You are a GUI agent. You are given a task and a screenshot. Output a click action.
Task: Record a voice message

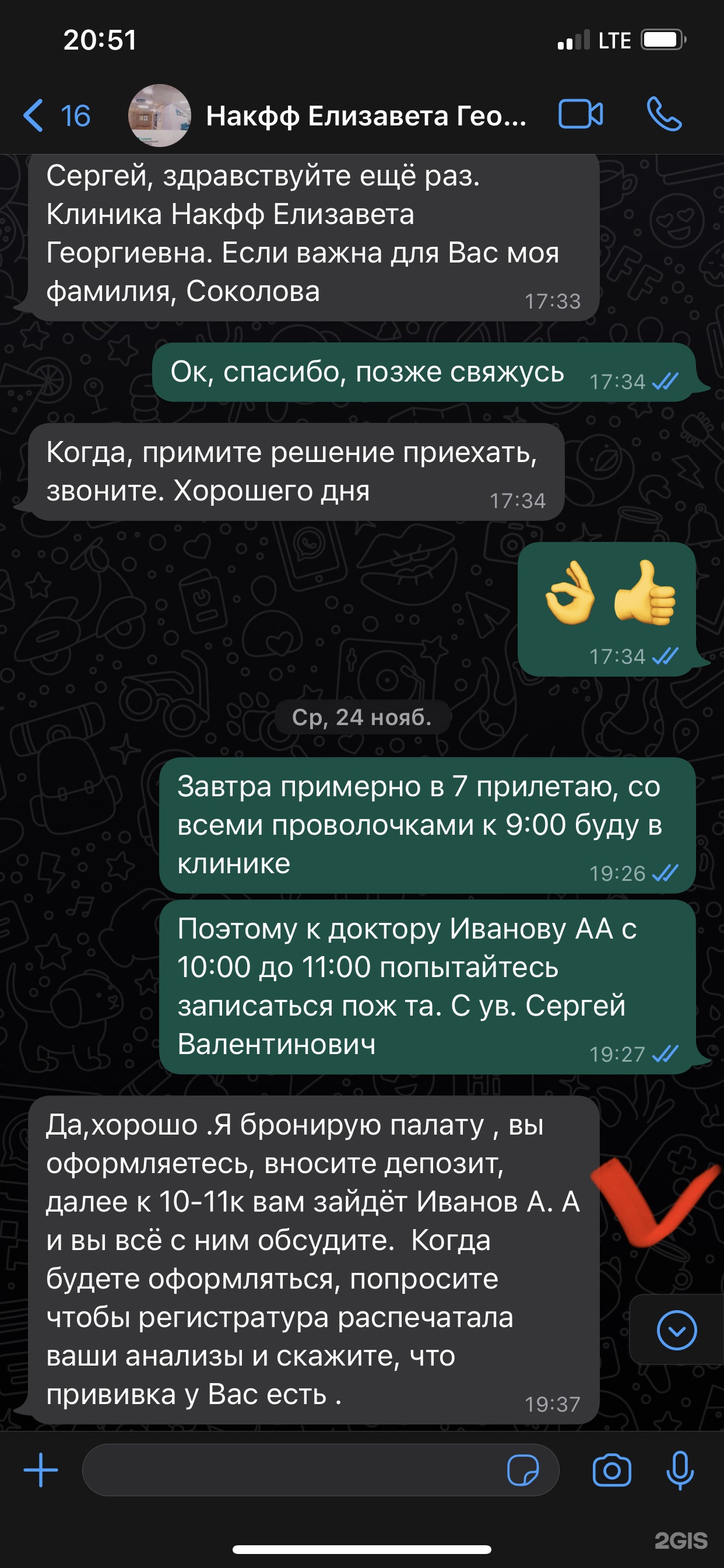pyautogui.click(x=680, y=1470)
